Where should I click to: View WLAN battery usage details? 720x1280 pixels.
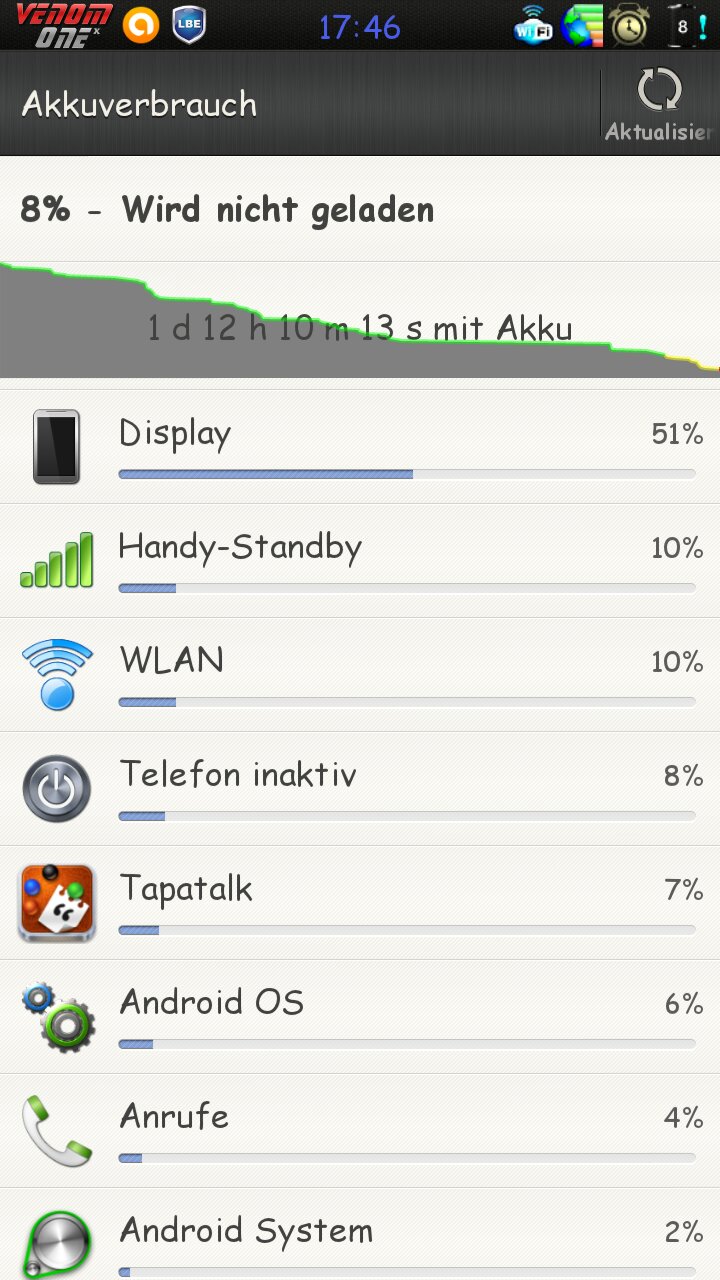360,674
